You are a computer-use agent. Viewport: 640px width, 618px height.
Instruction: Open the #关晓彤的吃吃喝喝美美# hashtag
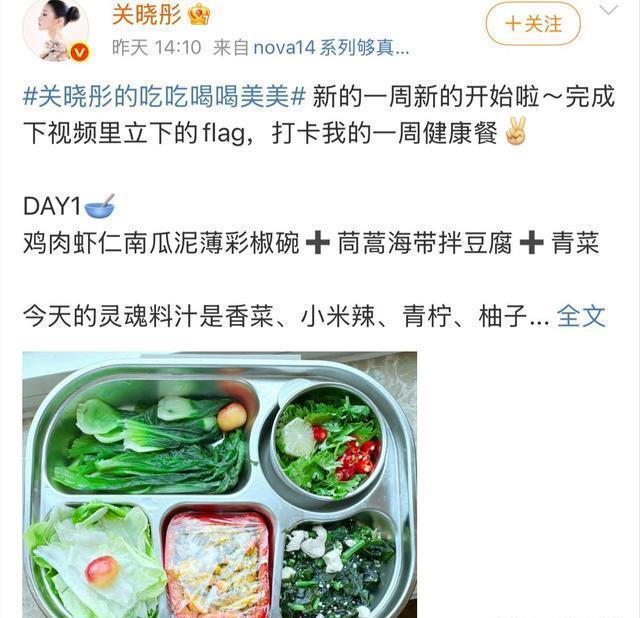tap(163, 97)
